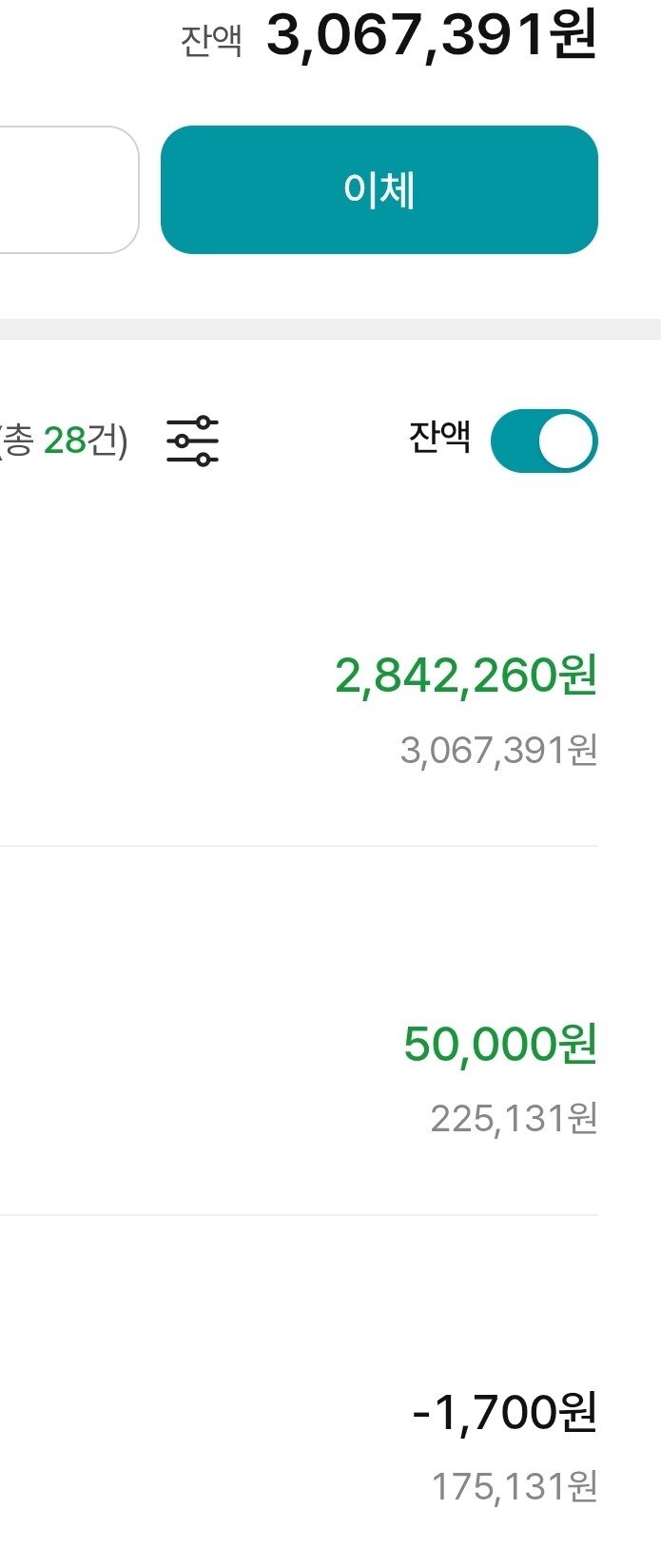View details of the 50,000원 deposit
Viewport: 661px width, 1568px height.
(499, 1044)
